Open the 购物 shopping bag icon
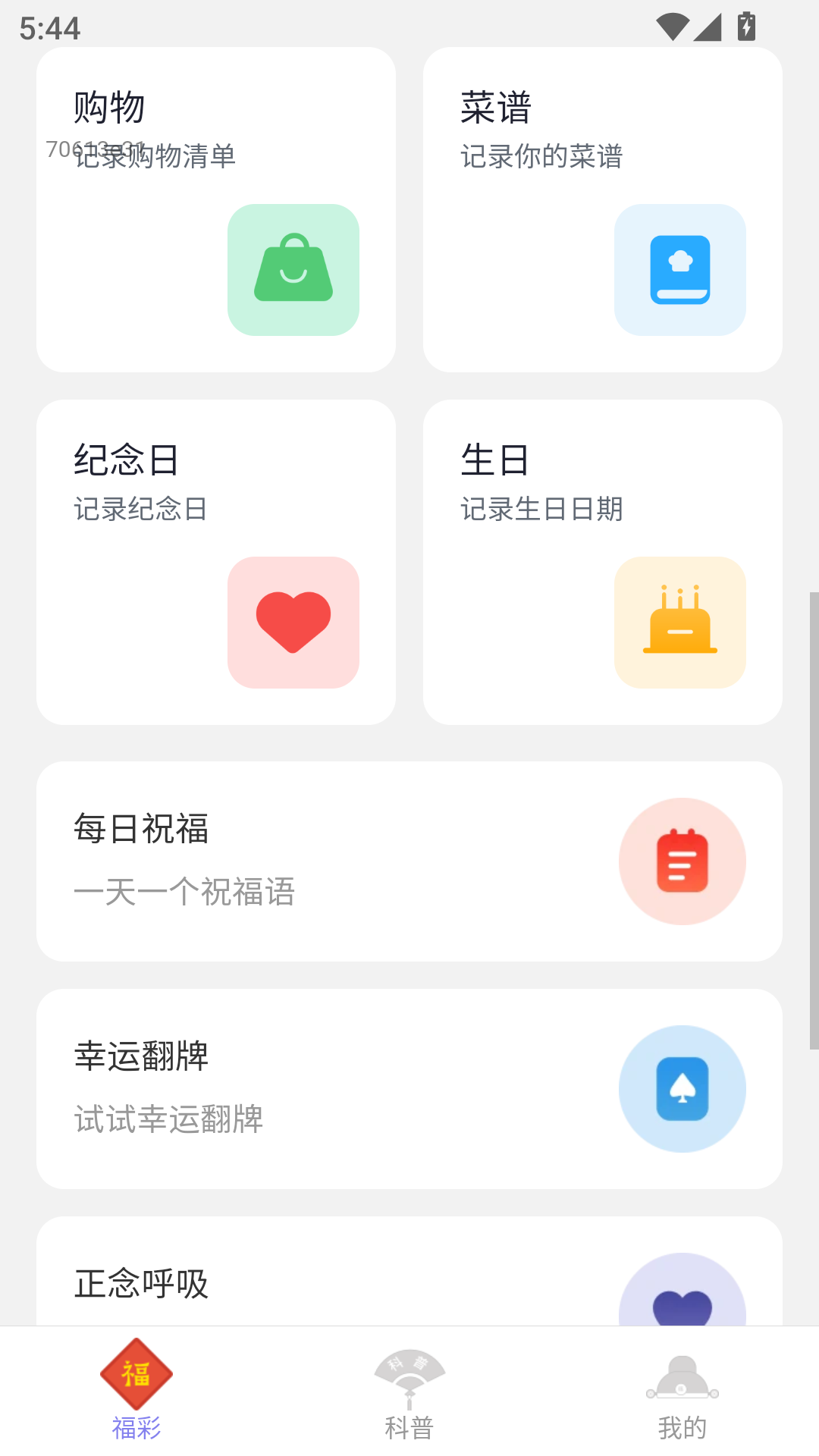The image size is (819, 1456). (x=293, y=269)
